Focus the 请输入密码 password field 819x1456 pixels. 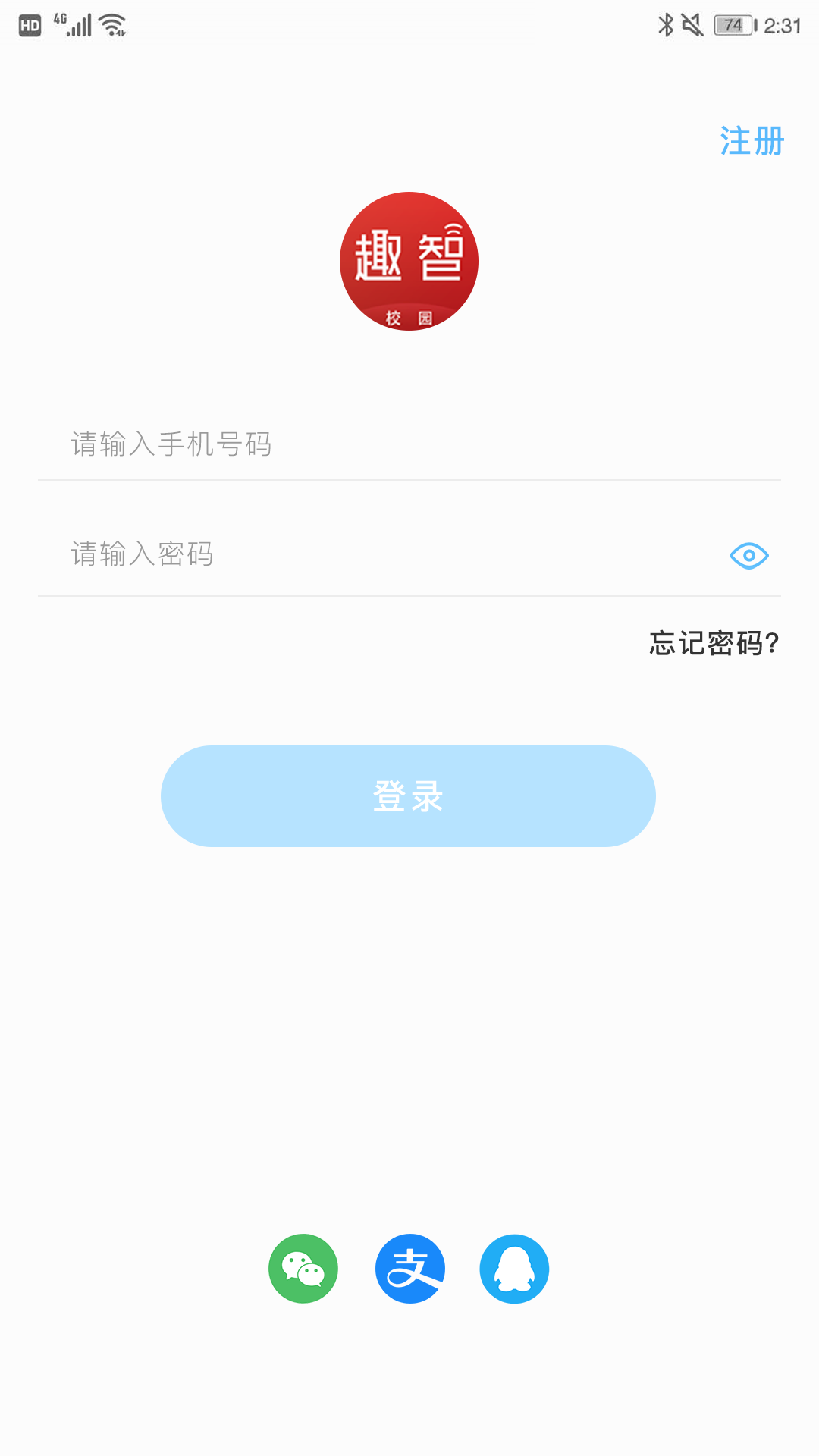[x=303, y=554]
